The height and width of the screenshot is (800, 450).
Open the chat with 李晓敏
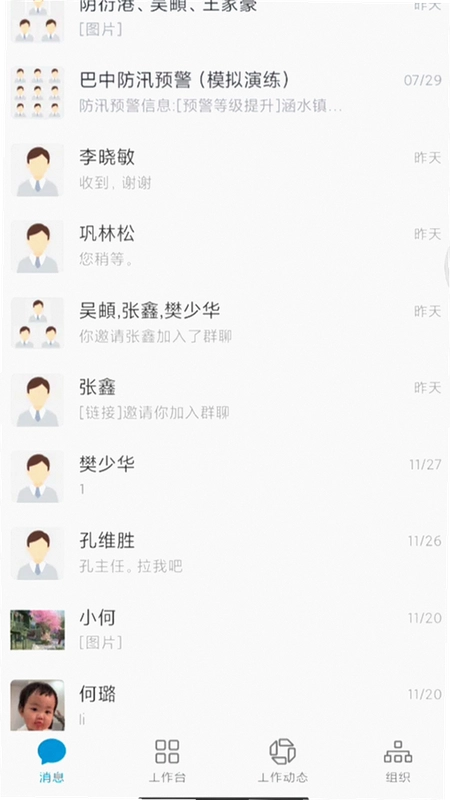tap(225, 169)
